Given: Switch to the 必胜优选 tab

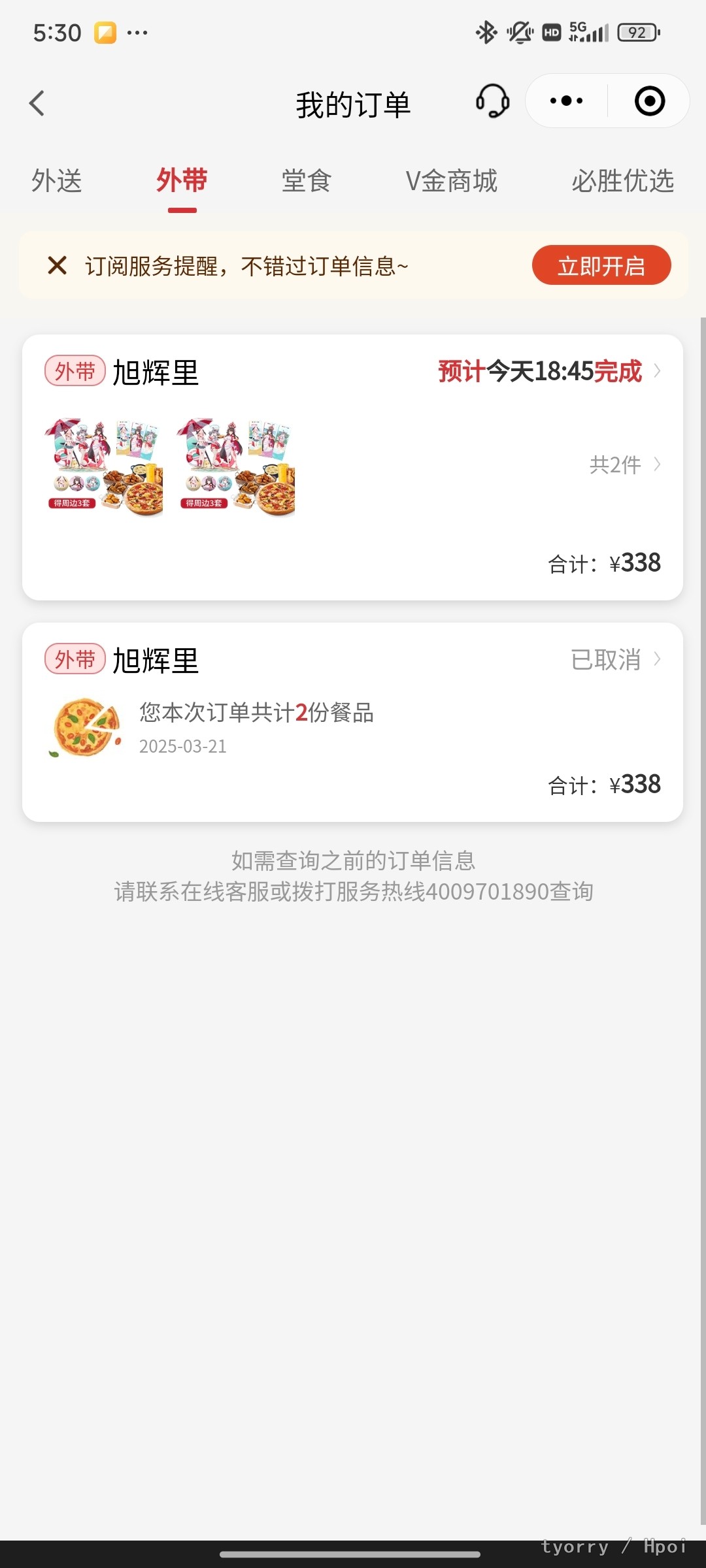Looking at the screenshot, I should pos(622,181).
